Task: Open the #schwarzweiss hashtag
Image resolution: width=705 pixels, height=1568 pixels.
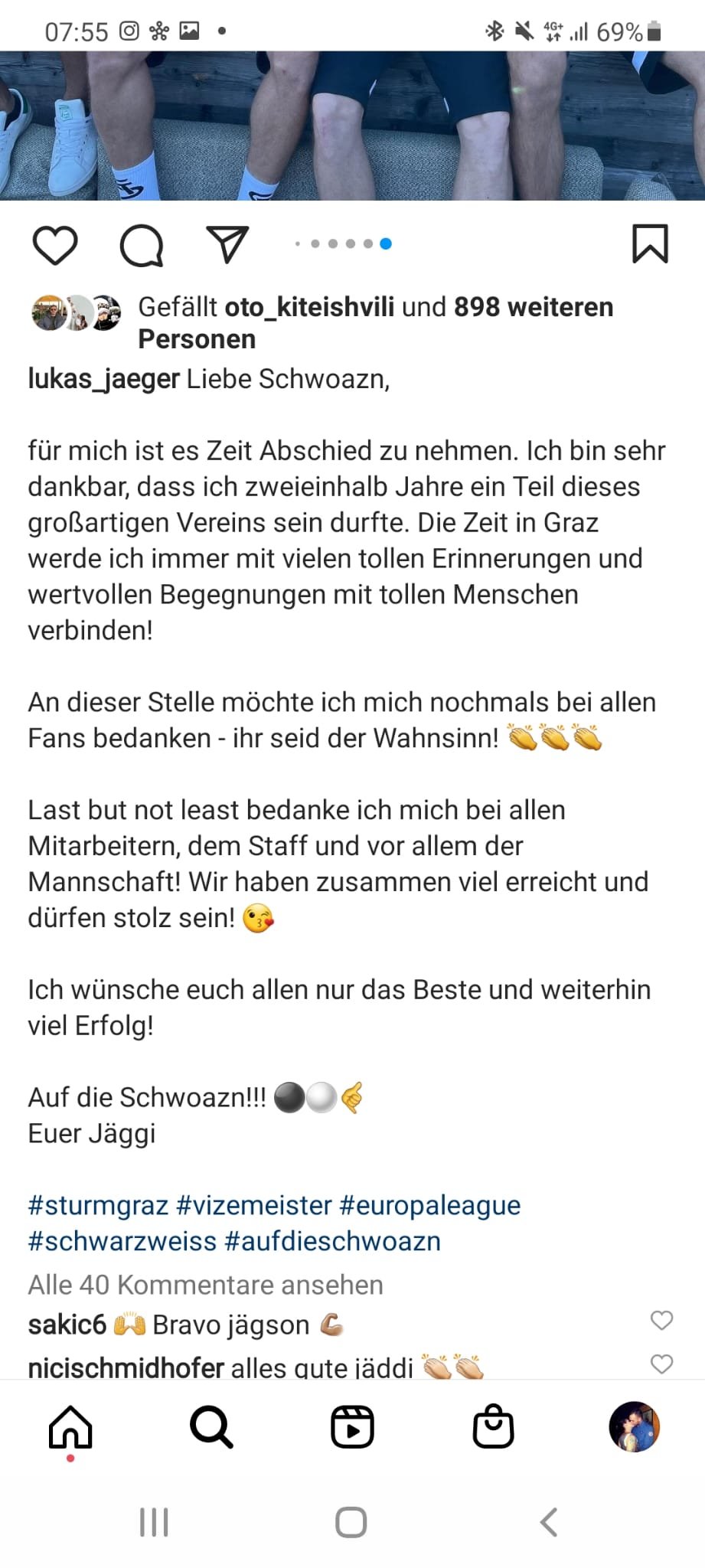Action: click(122, 1241)
